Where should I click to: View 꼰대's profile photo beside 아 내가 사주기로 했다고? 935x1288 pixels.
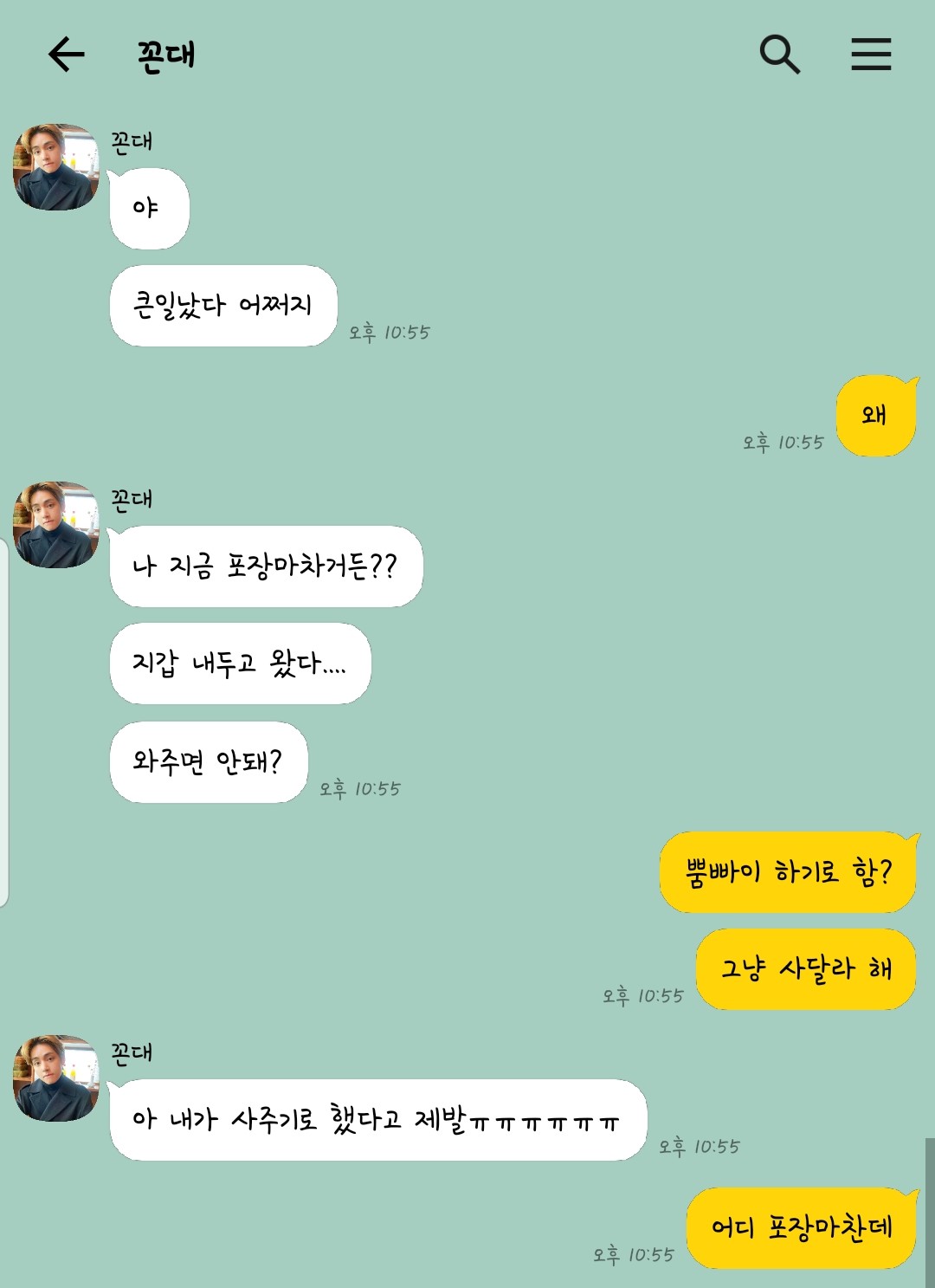point(56,1078)
